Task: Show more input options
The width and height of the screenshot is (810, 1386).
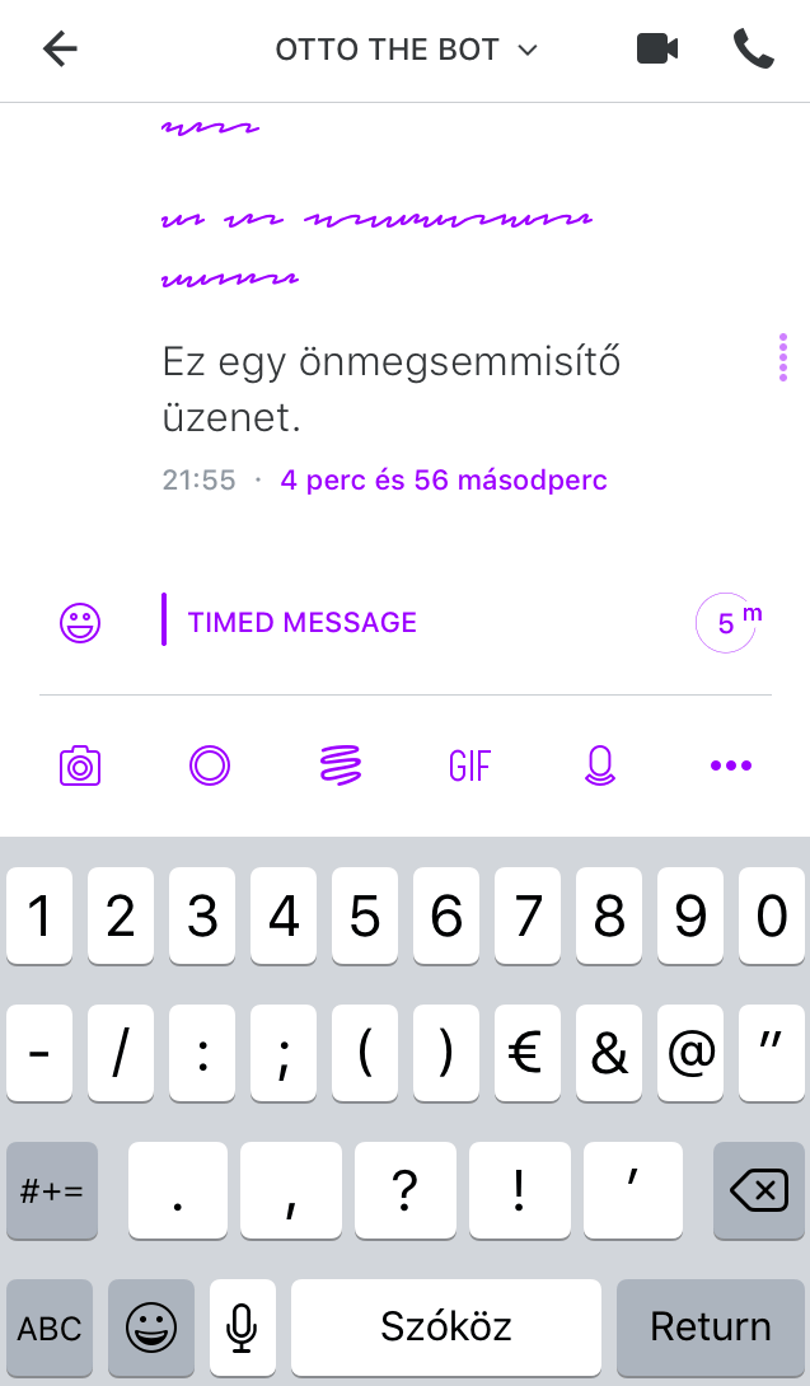Action: click(731, 766)
